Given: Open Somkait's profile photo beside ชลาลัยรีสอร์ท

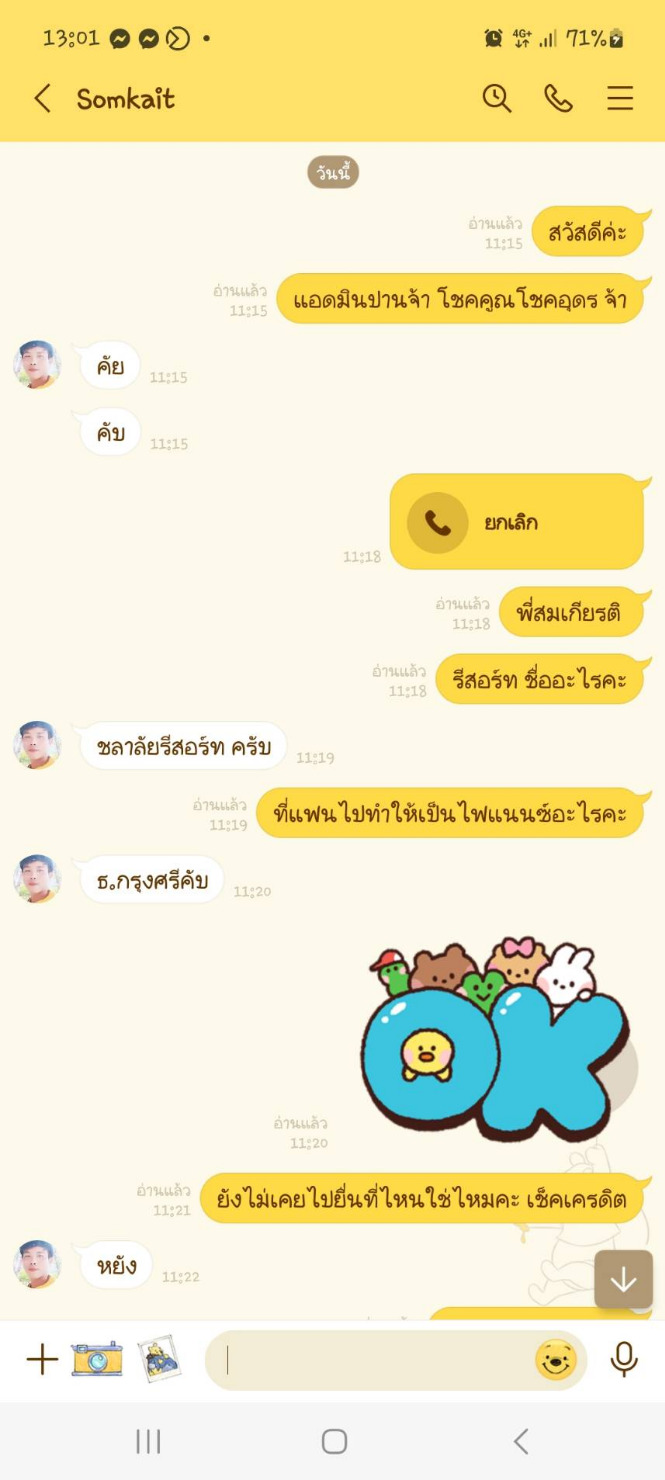Looking at the screenshot, I should click(37, 746).
